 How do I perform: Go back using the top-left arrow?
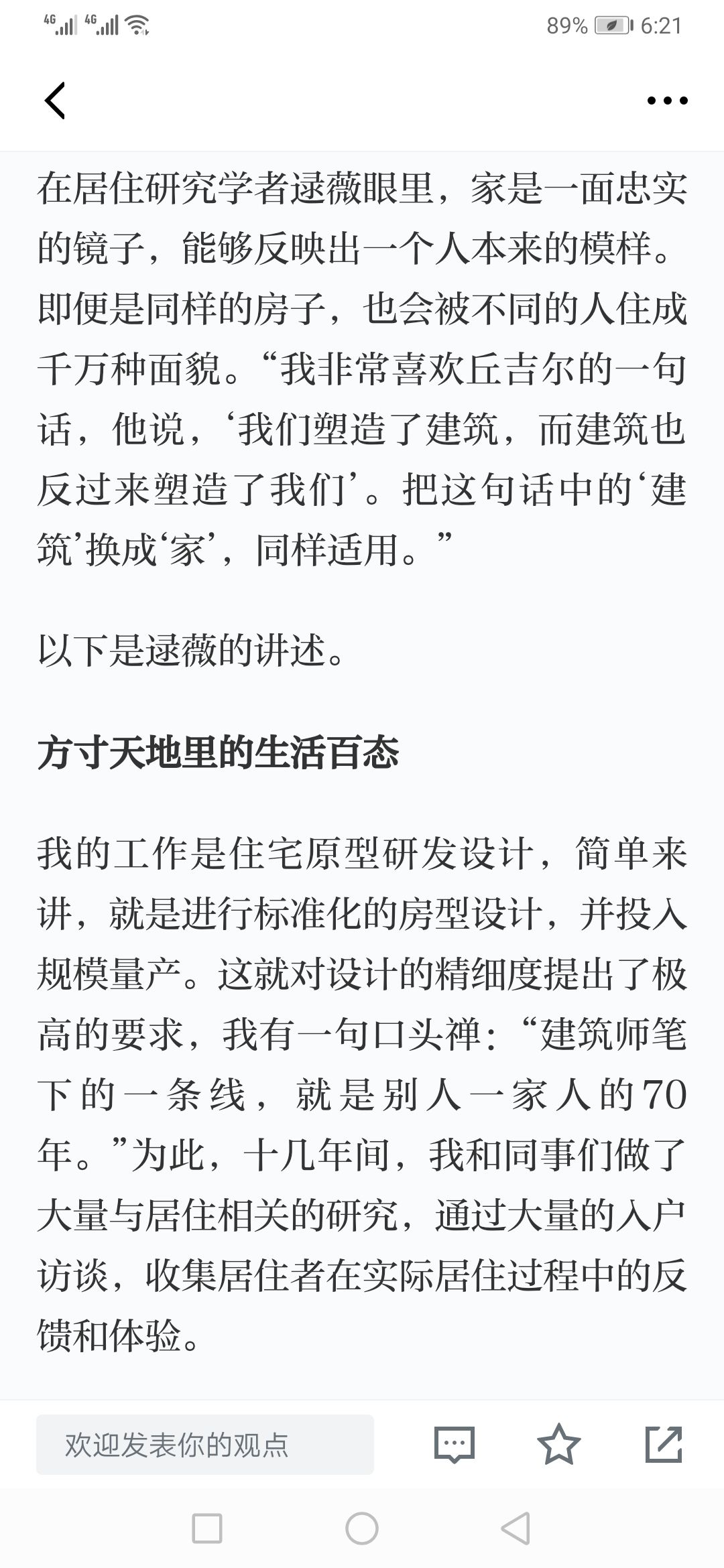[x=55, y=101]
